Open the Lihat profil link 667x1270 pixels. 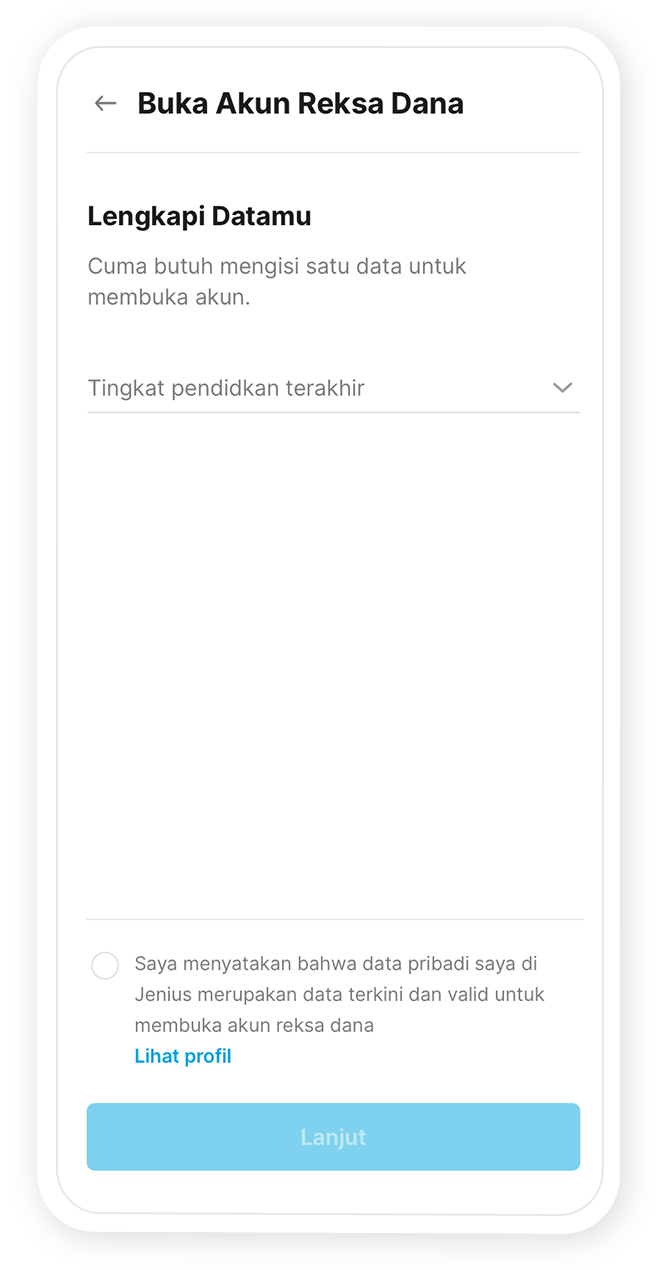pyautogui.click(x=183, y=1056)
